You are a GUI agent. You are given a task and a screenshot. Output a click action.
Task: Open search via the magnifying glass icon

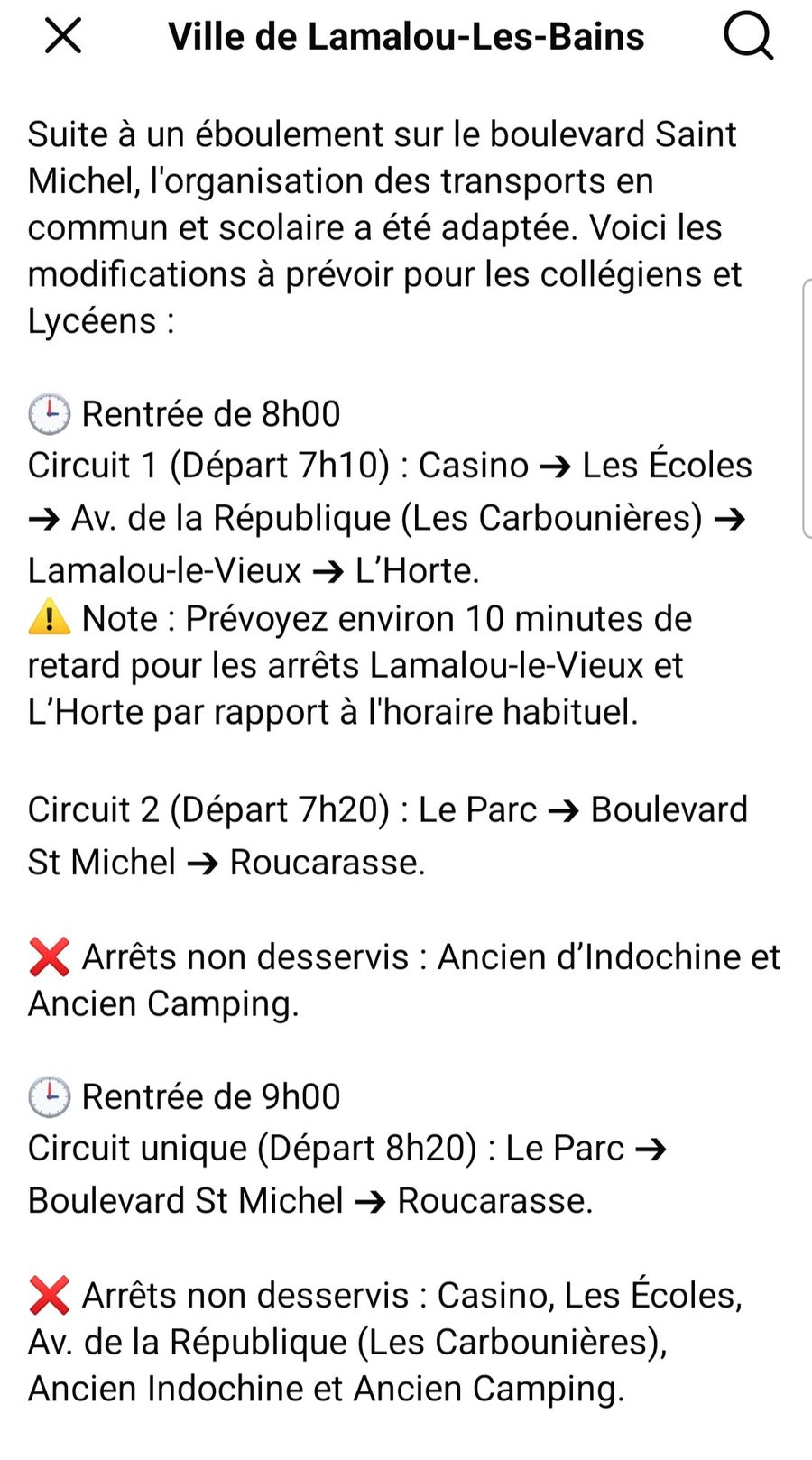coord(748,37)
